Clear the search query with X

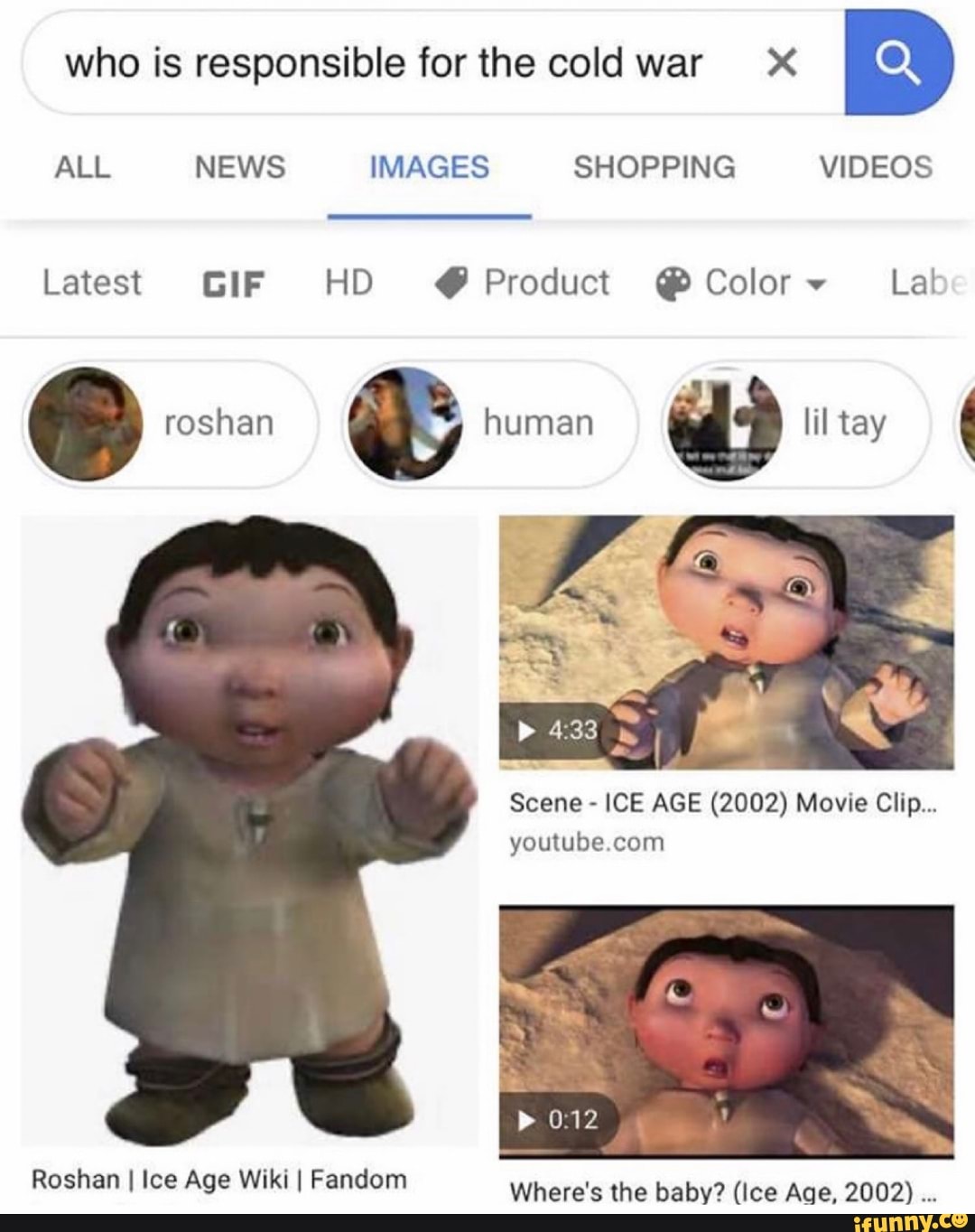(x=781, y=63)
